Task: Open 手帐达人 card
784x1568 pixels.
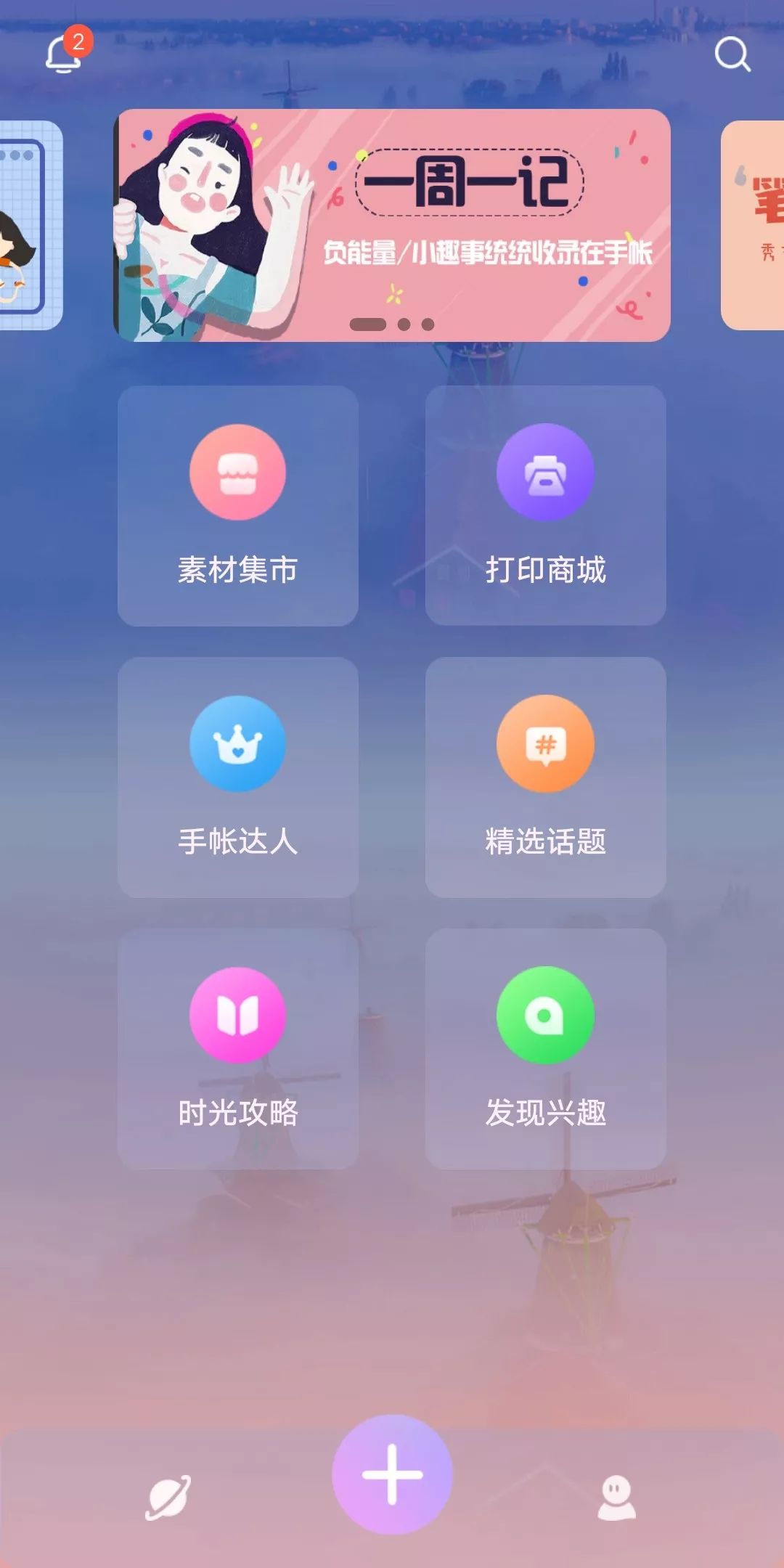Action: (x=238, y=777)
